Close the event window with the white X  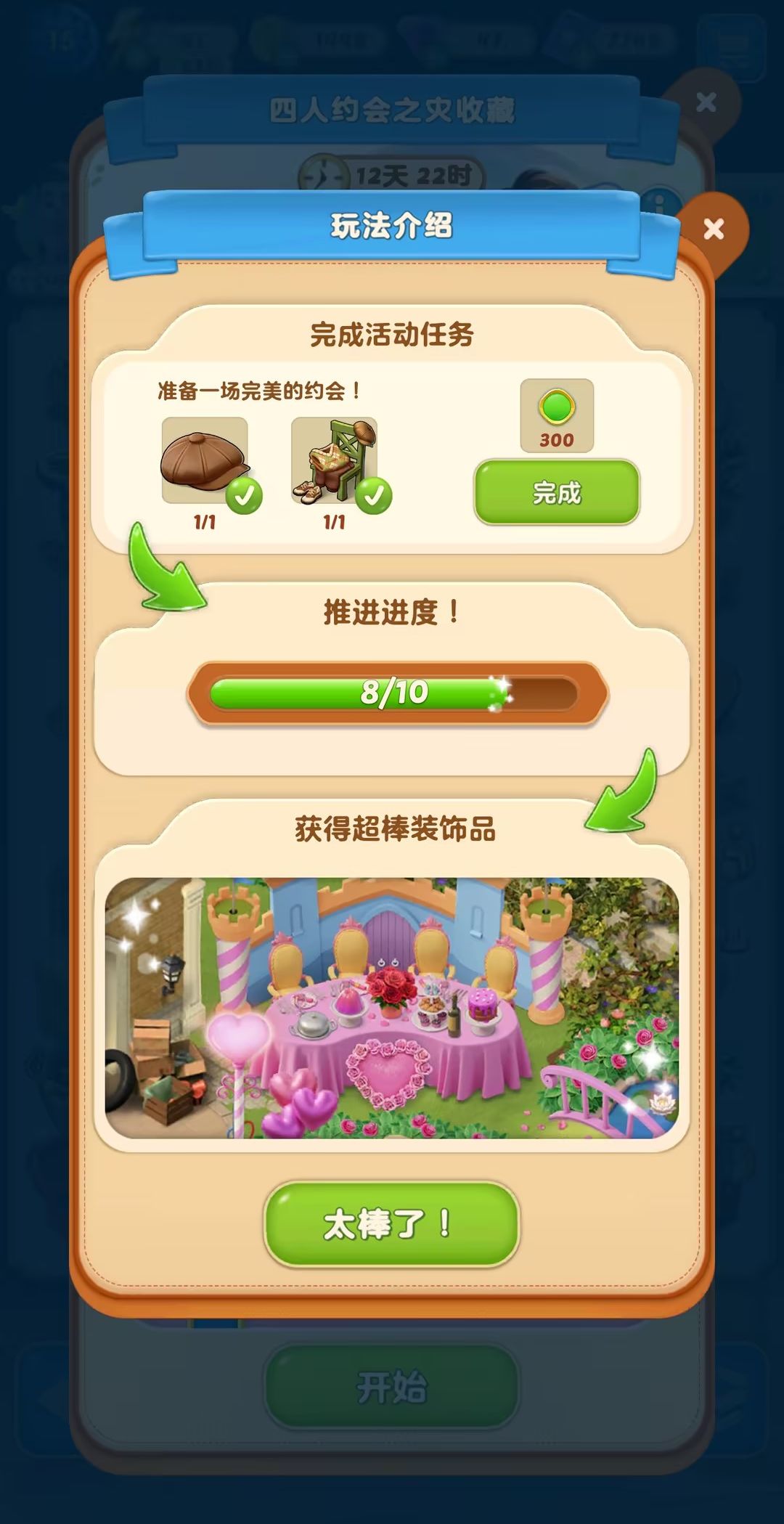[705, 102]
